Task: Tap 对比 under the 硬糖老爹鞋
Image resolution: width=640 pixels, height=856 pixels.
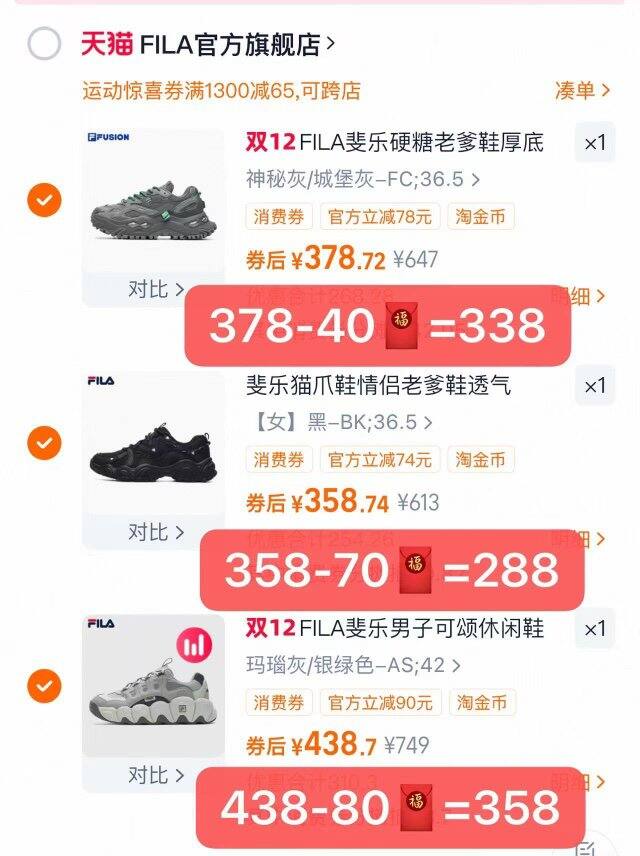Action: coord(155,290)
